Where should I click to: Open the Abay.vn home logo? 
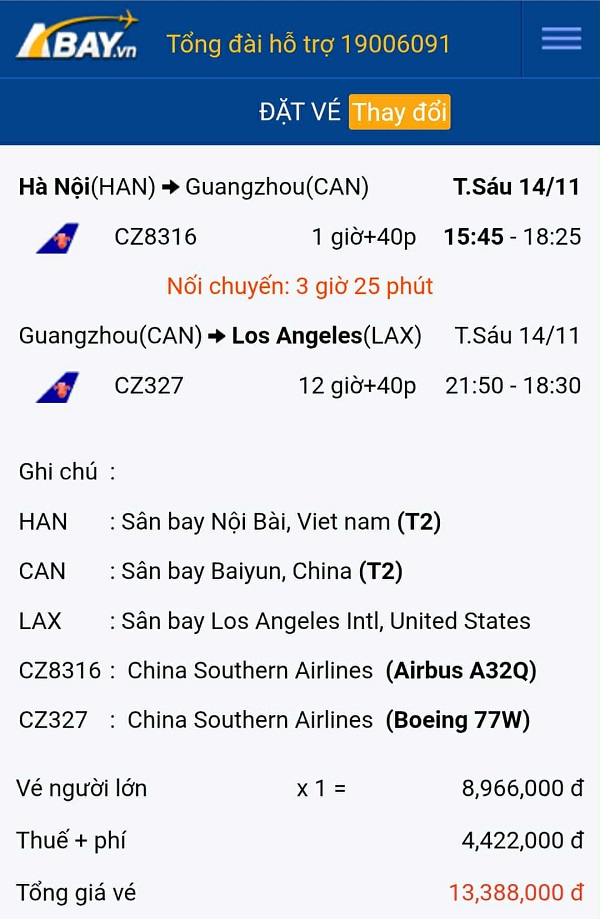click(x=77, y=38)
